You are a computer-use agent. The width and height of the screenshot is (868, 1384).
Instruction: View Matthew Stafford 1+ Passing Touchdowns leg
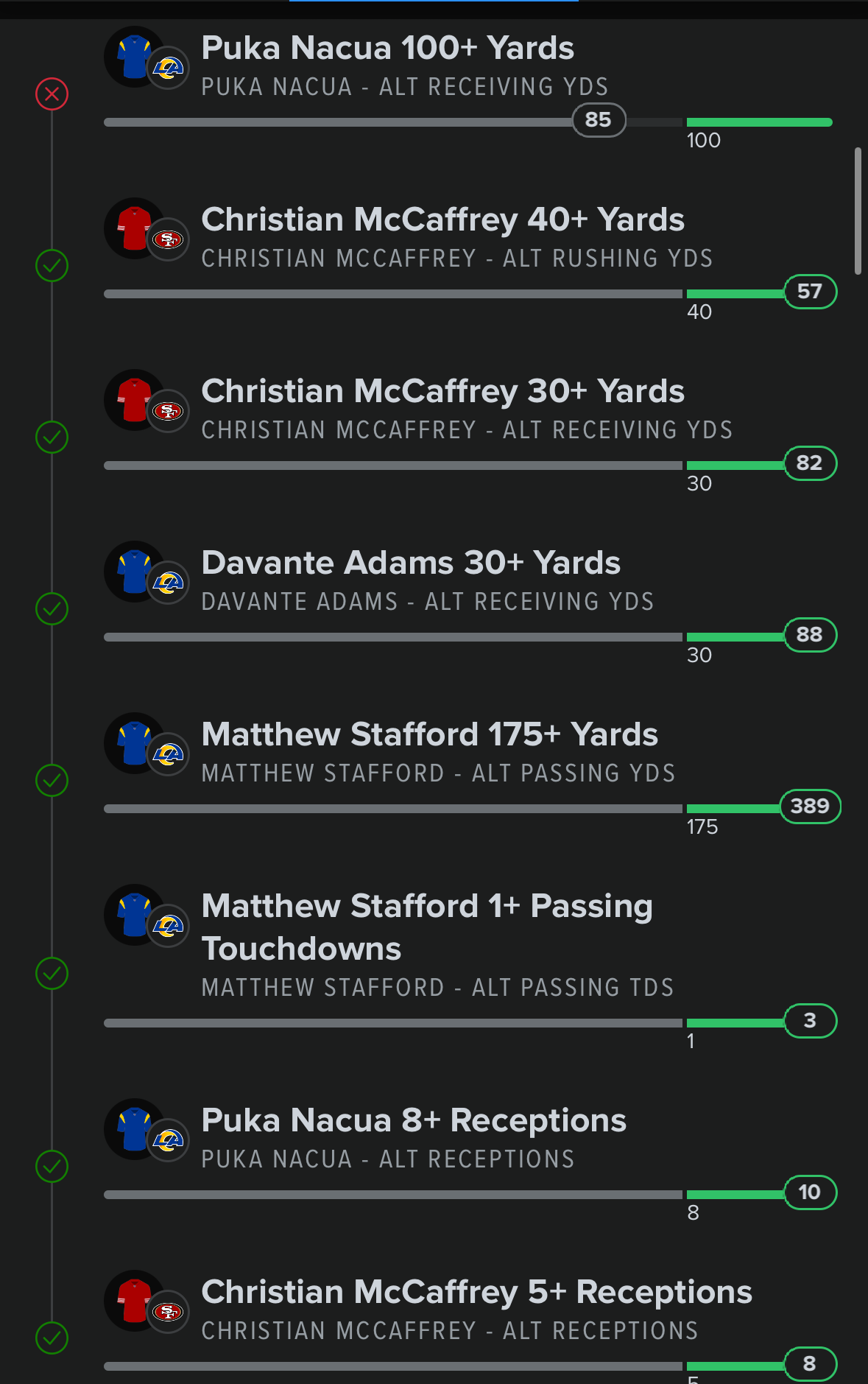tap(427, 927)
